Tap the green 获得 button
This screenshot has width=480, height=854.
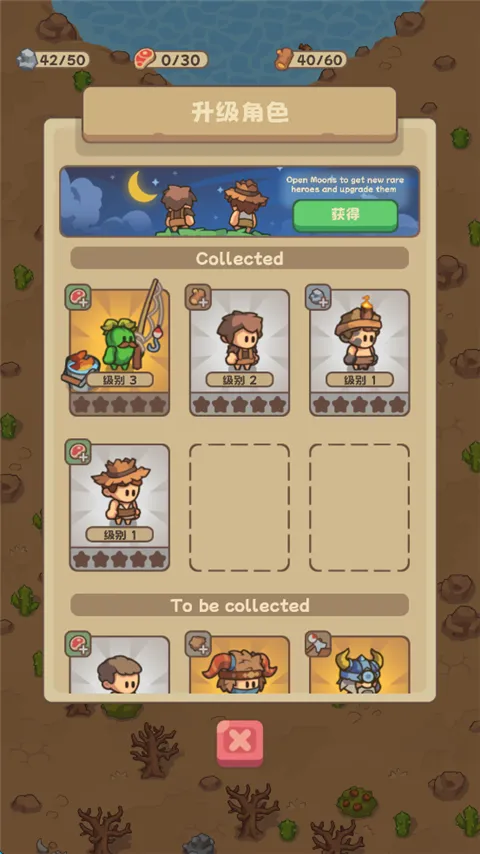(345, 215)
